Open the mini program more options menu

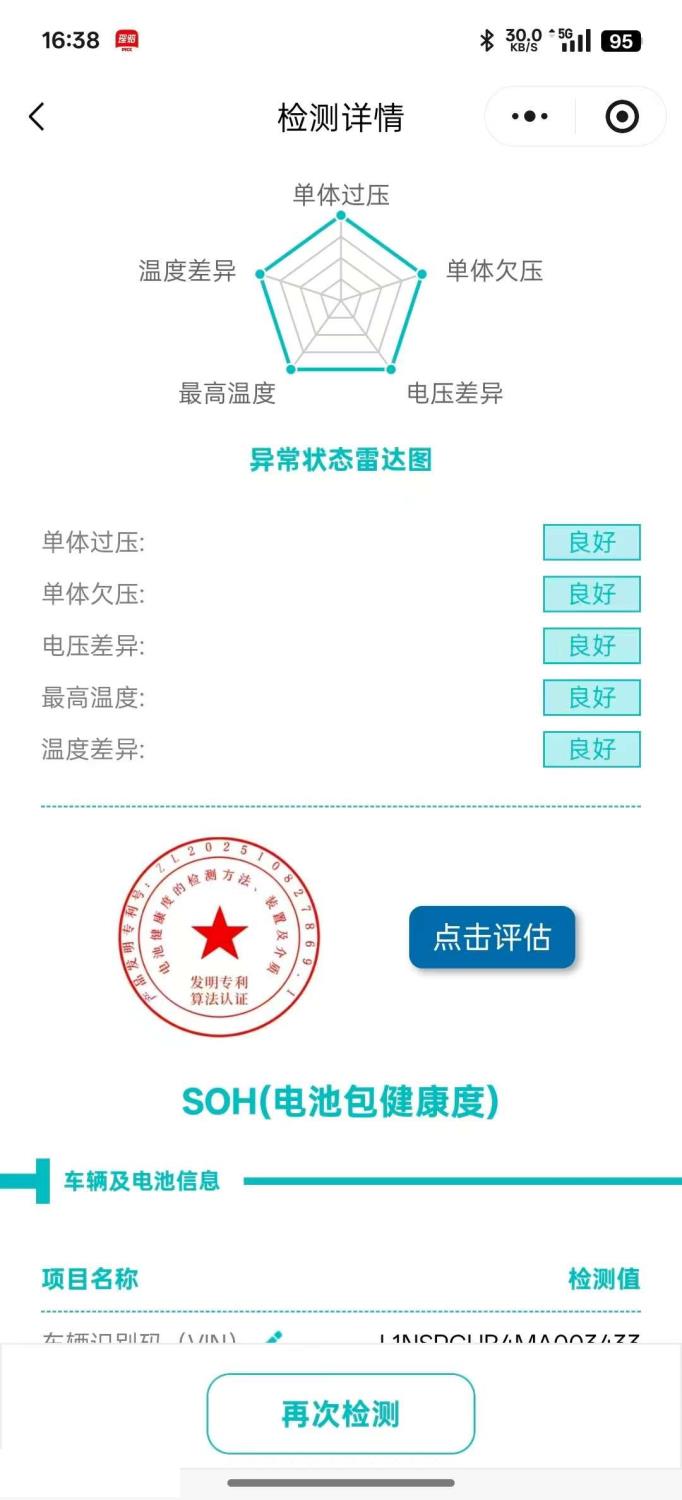529,117
